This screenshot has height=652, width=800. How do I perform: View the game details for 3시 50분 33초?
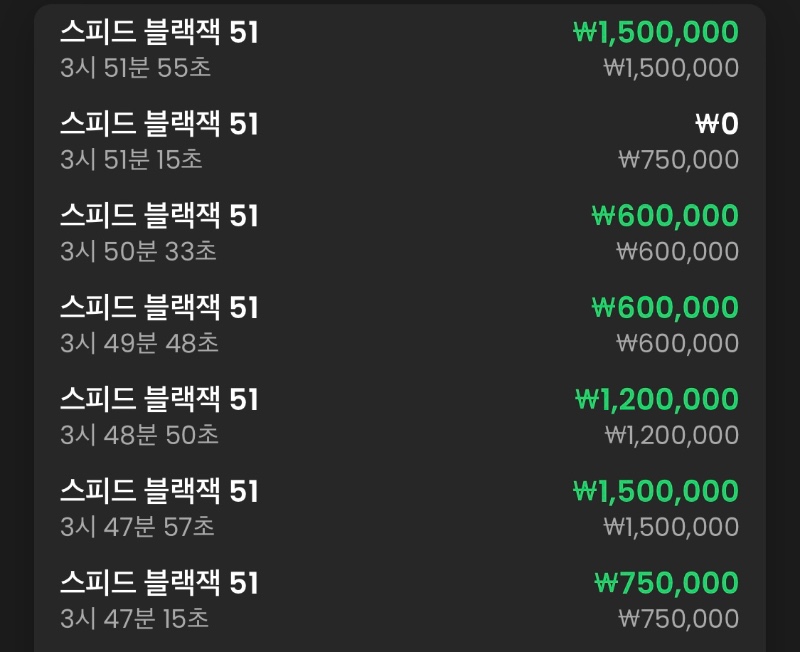[400, 233]
